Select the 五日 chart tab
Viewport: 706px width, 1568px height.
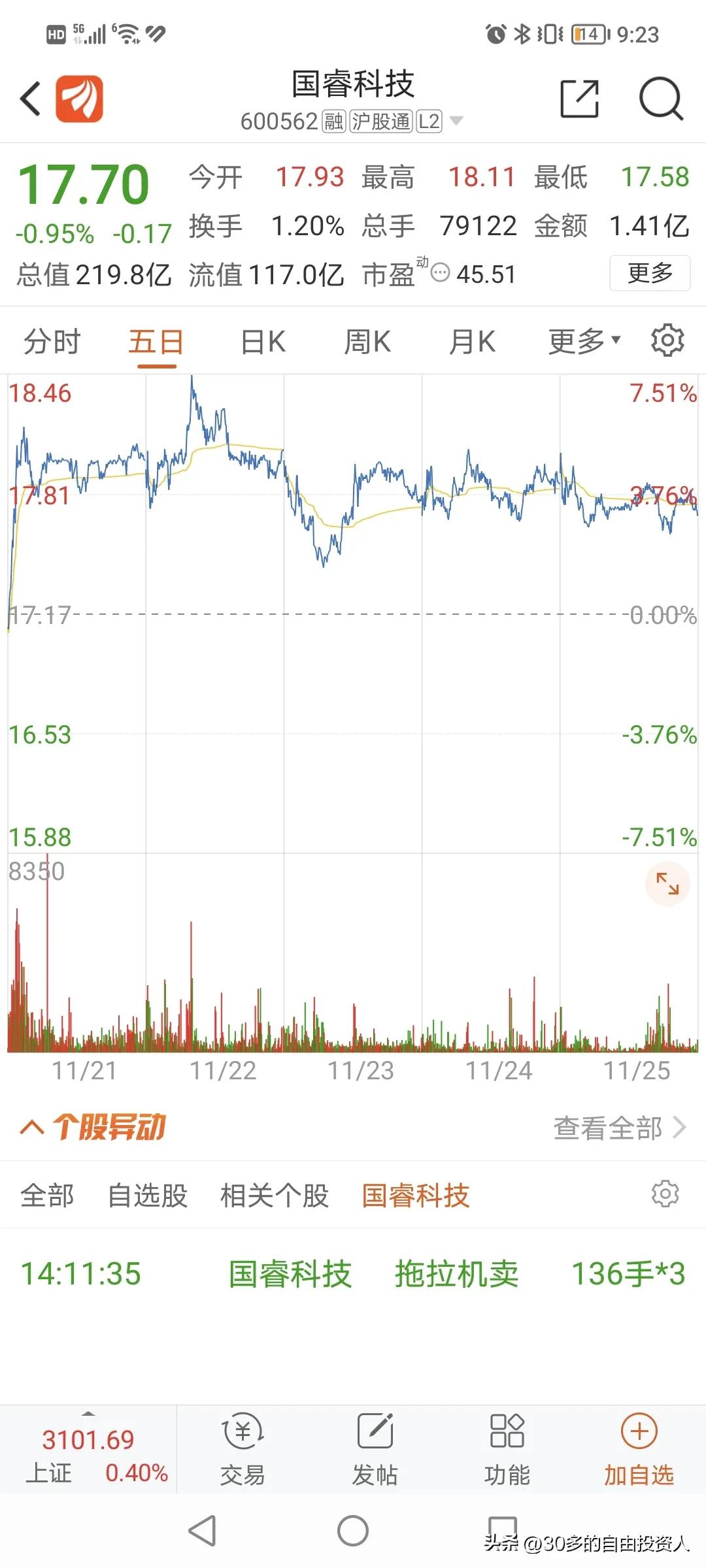click(156, 342)
